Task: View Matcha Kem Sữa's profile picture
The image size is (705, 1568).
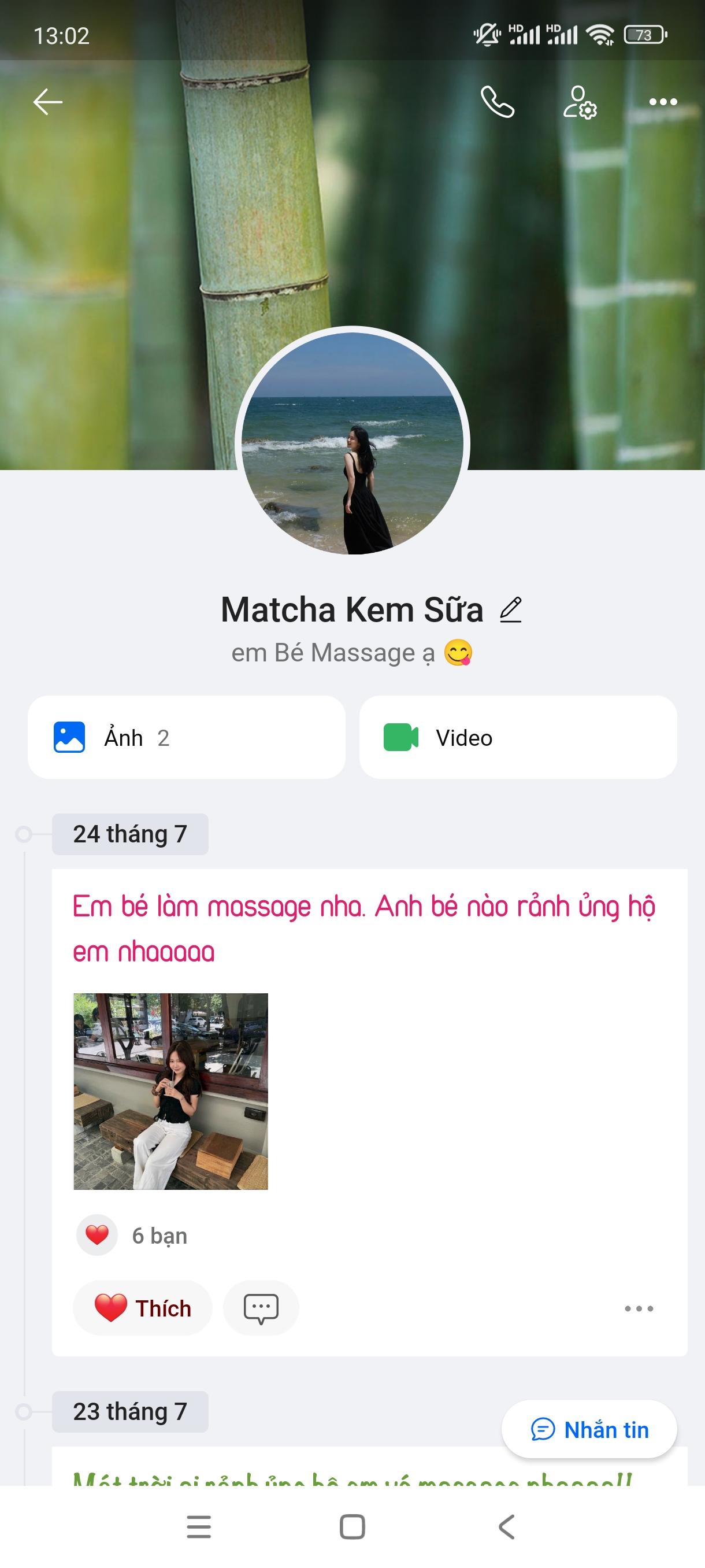Action: [x=352, y=443]
